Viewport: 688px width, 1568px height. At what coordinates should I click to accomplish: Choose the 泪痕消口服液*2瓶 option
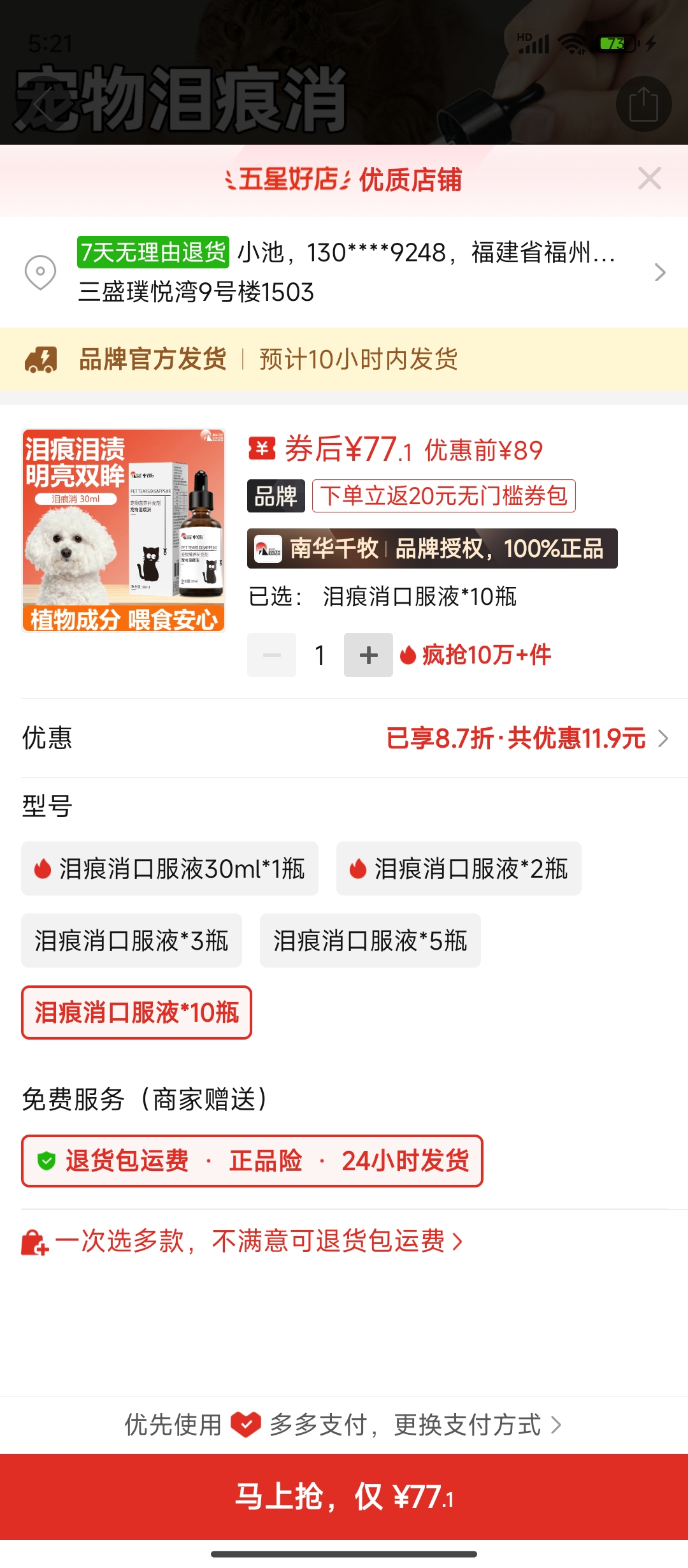click(x=459, y=869)
